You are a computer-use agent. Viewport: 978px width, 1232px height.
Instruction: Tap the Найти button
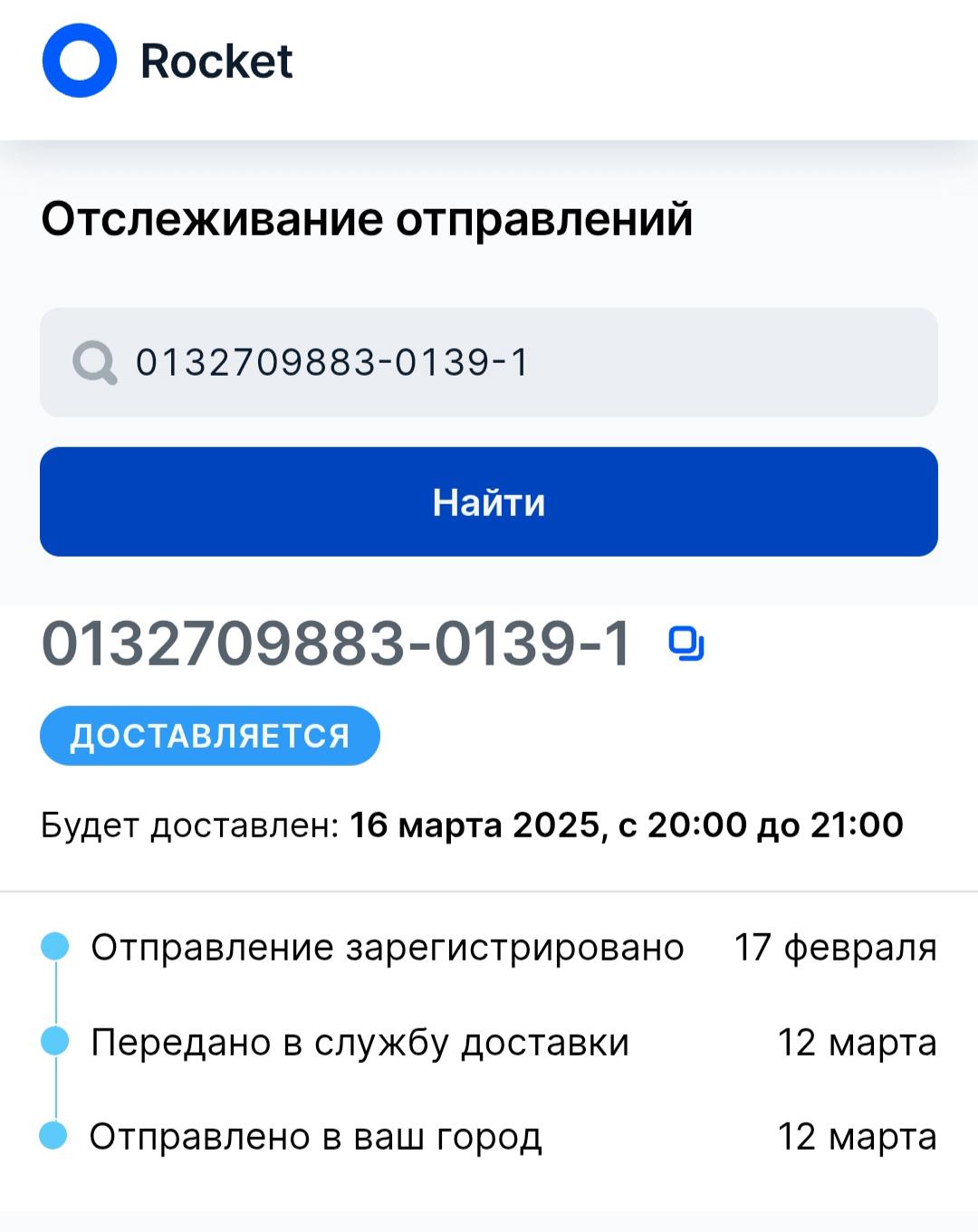(489, 501)
